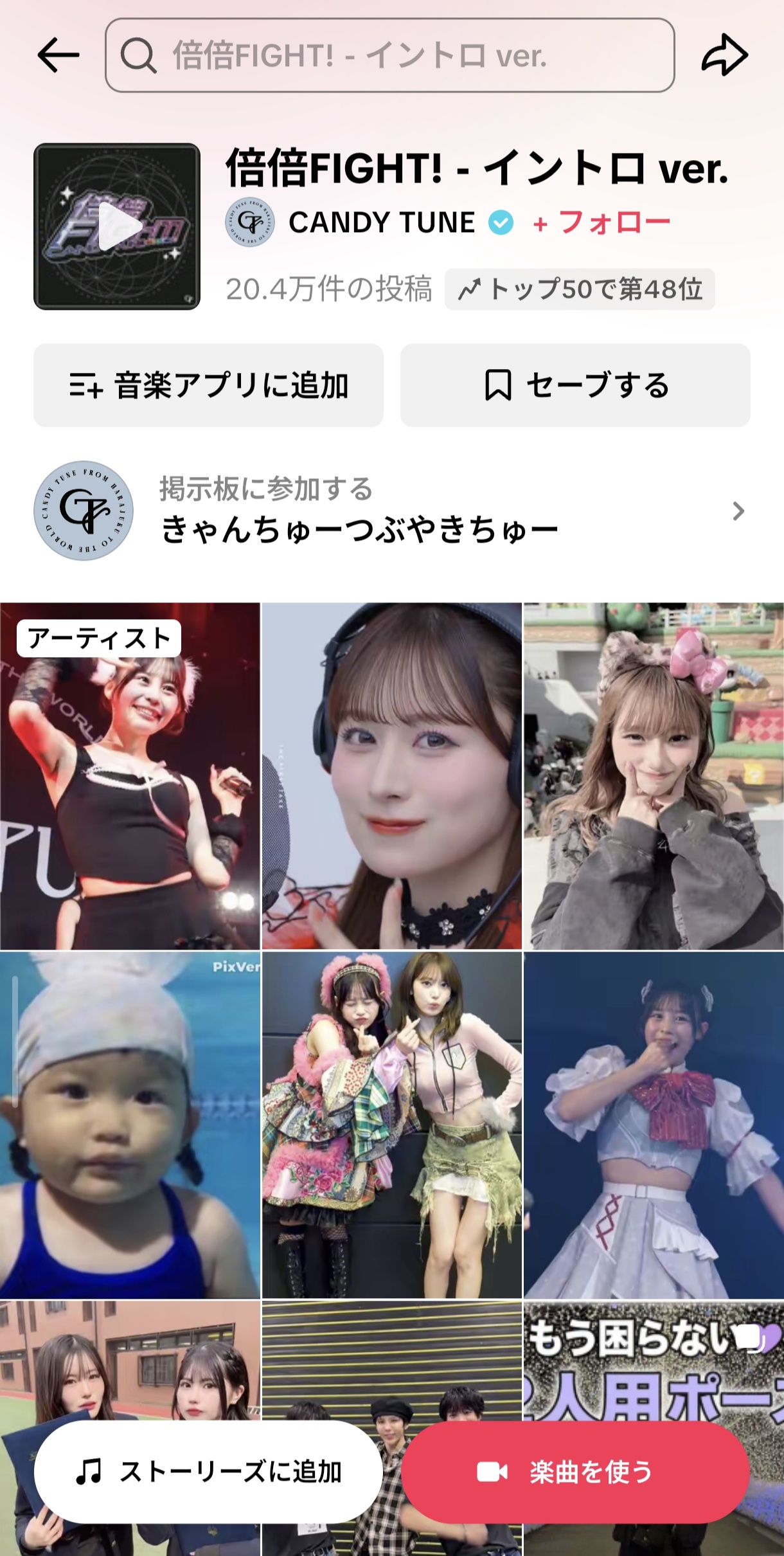Add the sound via ストーリーズに追加

tap(208, 1472)
